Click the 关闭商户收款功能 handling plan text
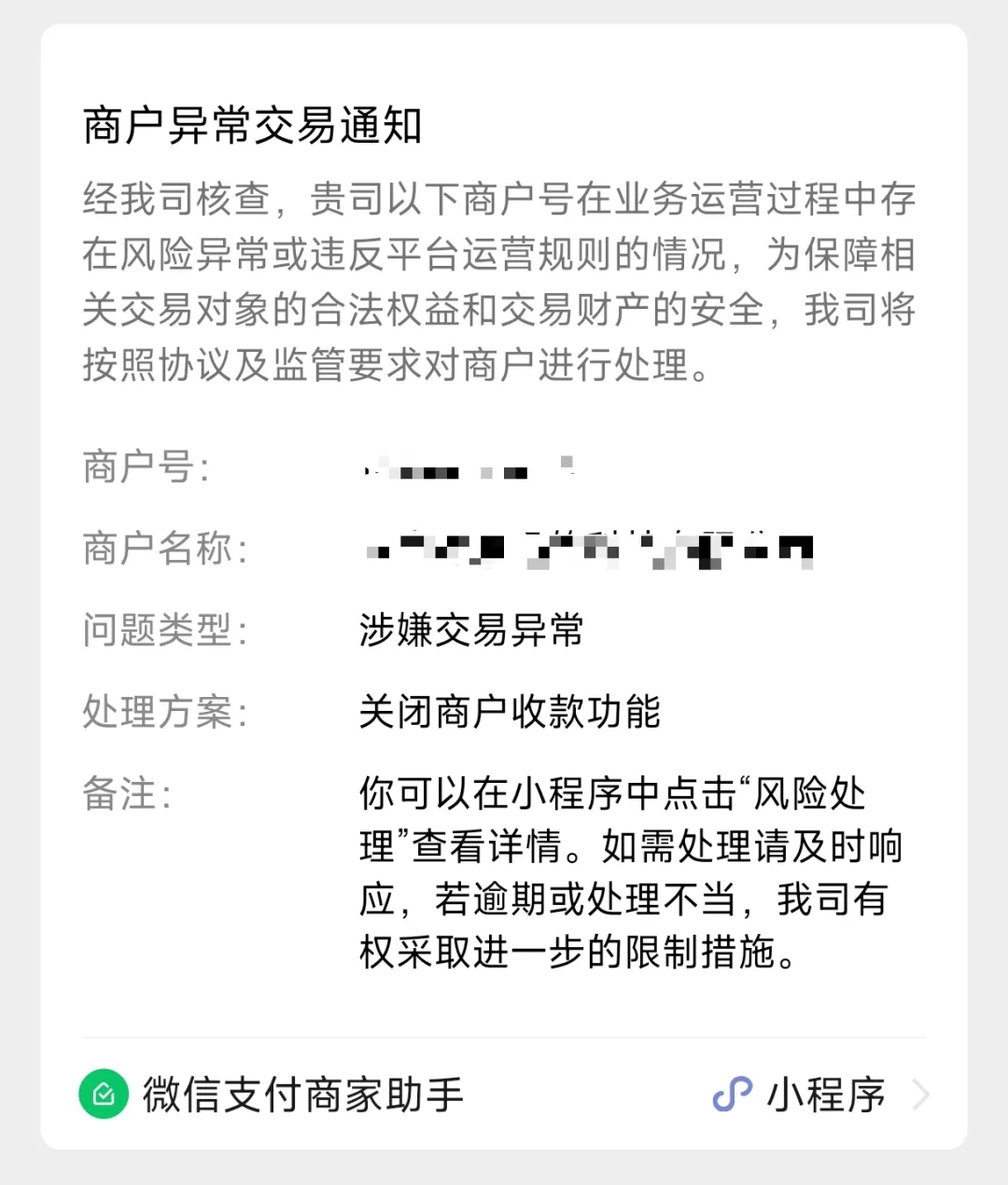 point(509,713)
